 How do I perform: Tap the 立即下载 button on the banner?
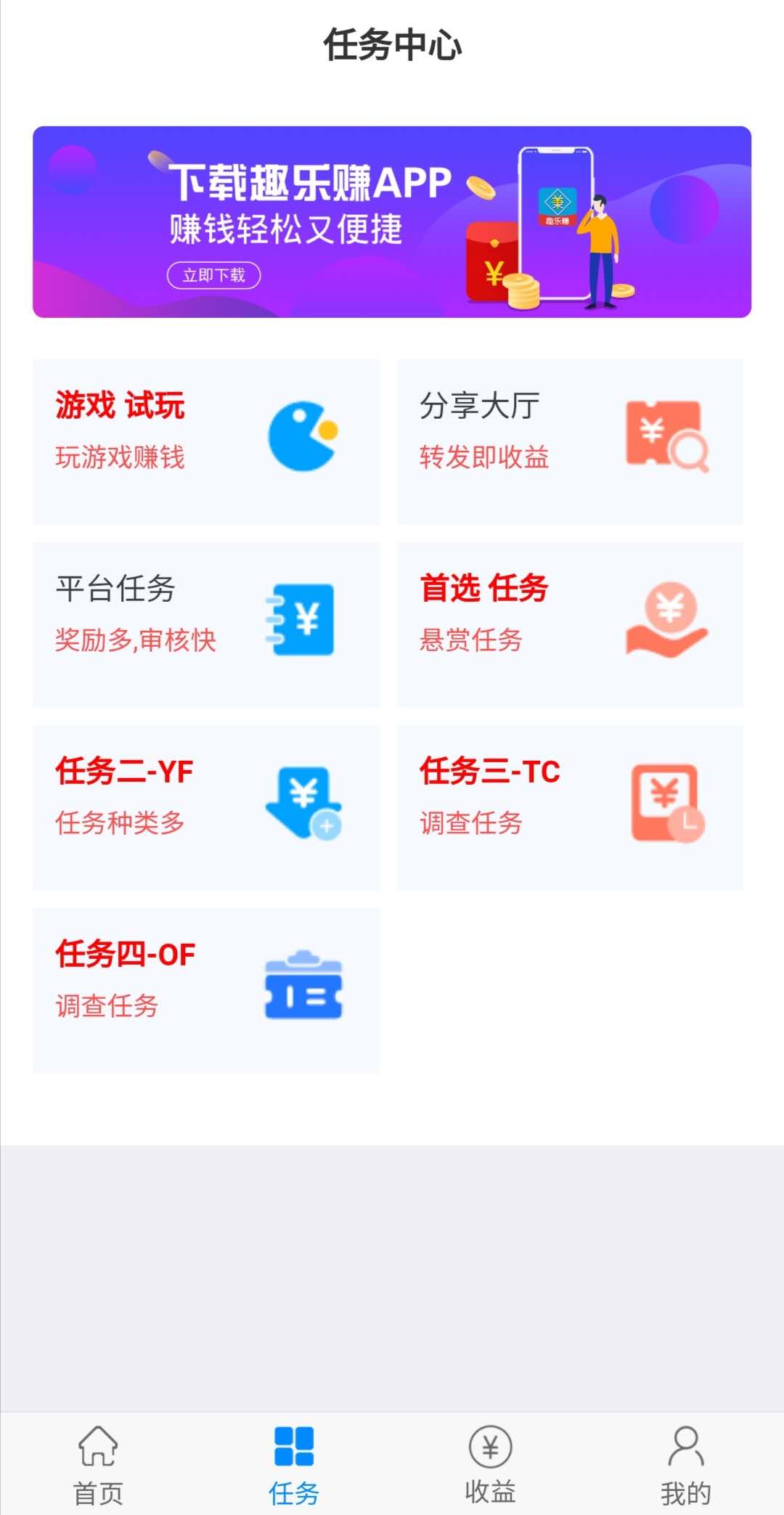(213, 275)
